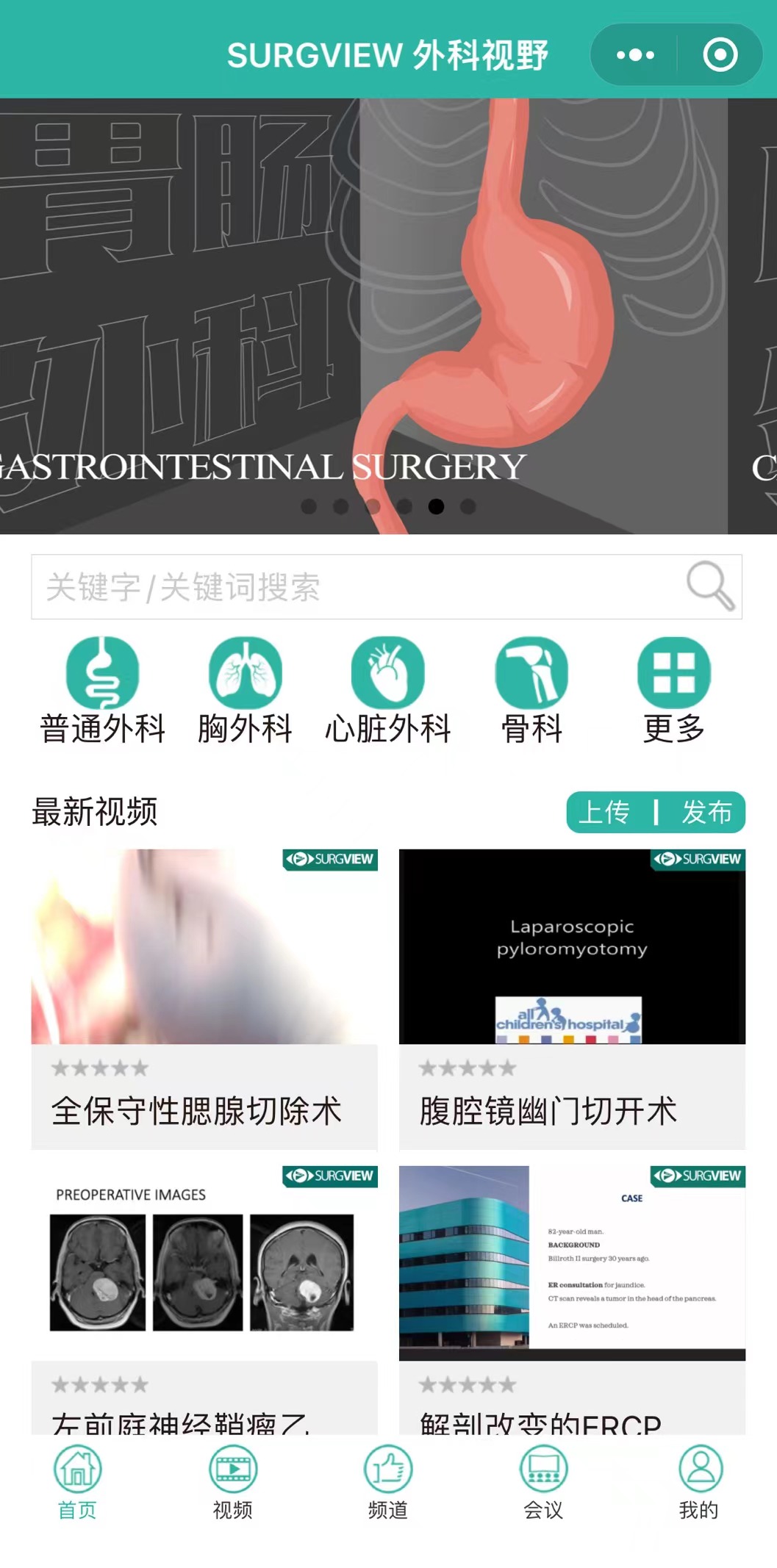
Task: Close the mini program with the circle icon
Action: click(x=720, y=55)
